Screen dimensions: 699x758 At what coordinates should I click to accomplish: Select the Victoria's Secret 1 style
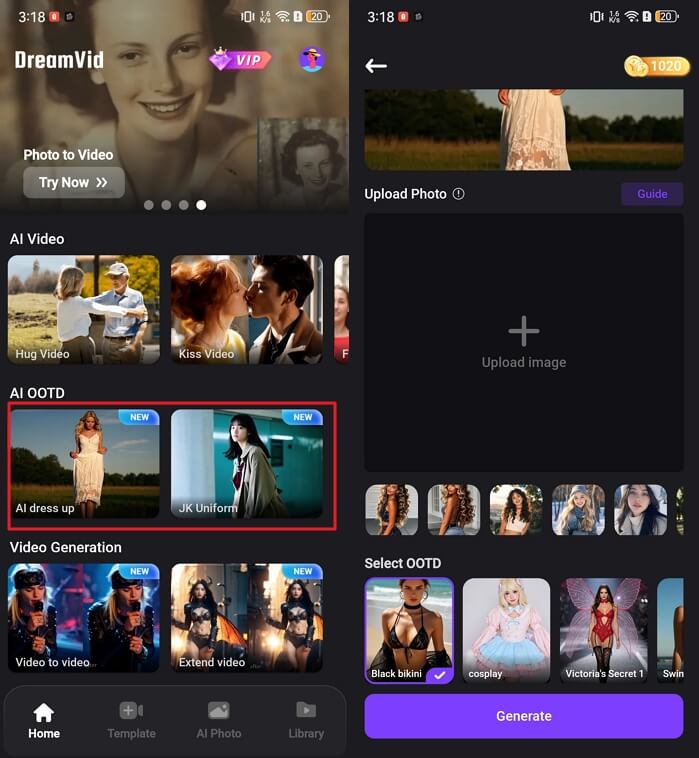click(x=603, y=630)
